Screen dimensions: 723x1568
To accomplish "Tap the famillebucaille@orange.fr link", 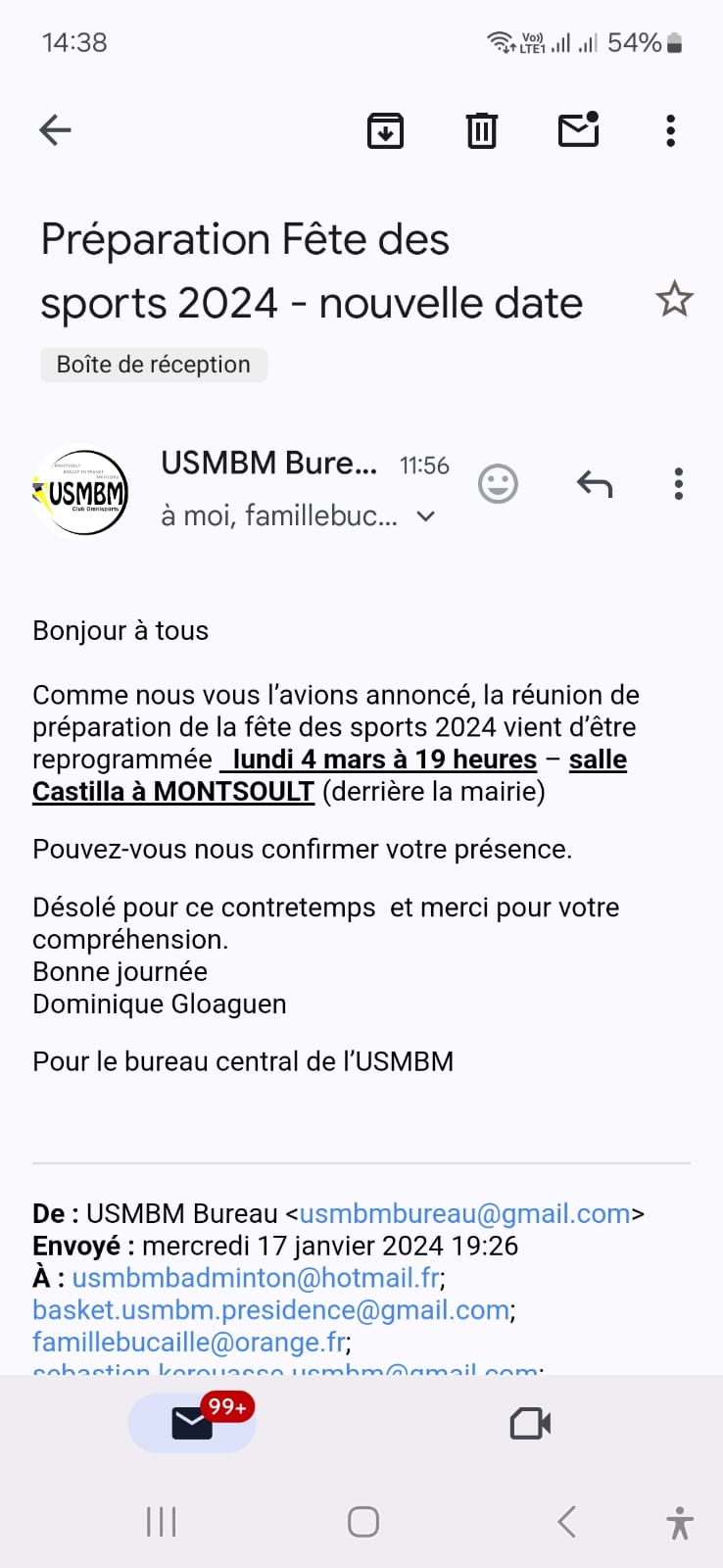I will 189,1343.
